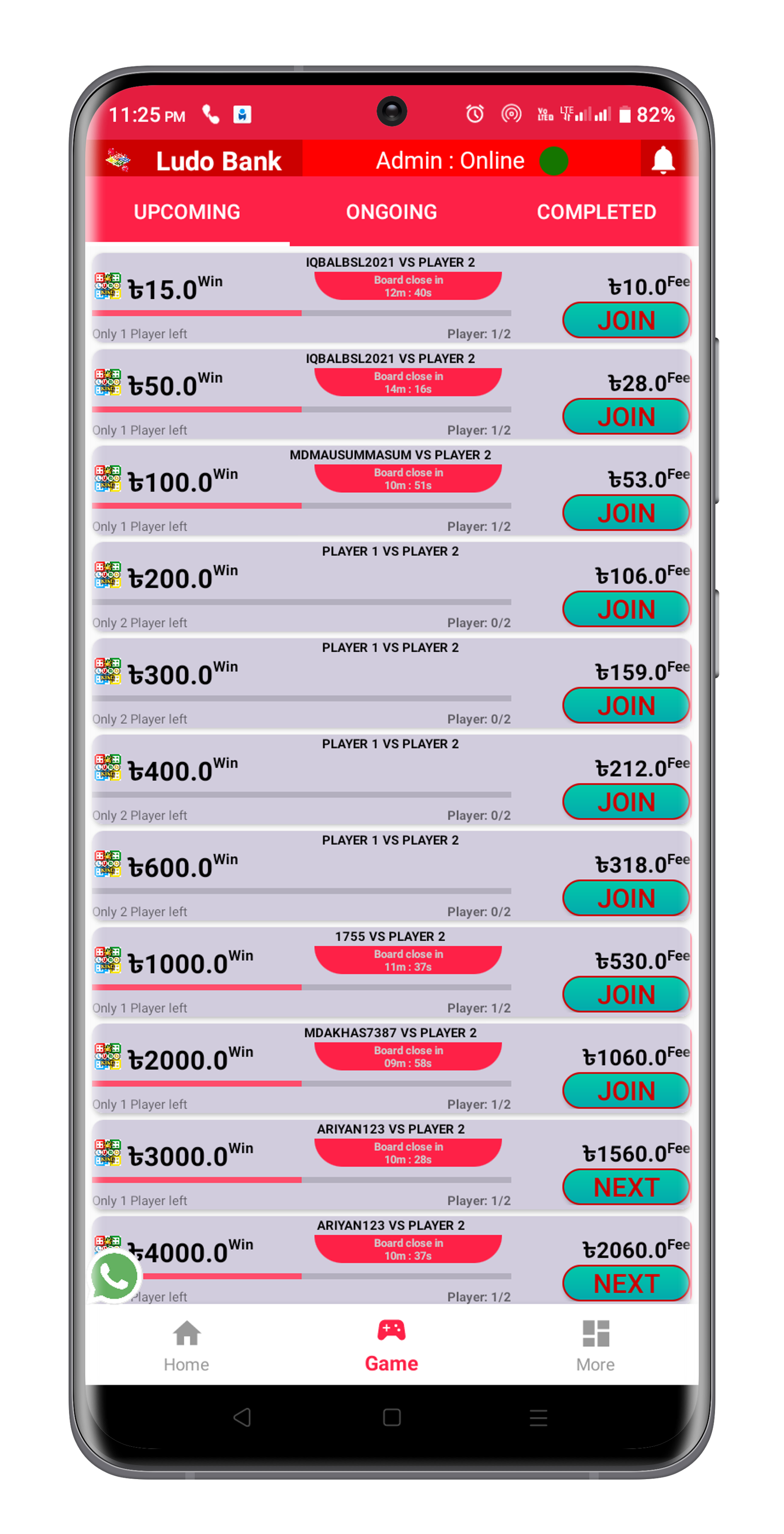Join the ৳600.0 win match

click(x=626, y=899)
